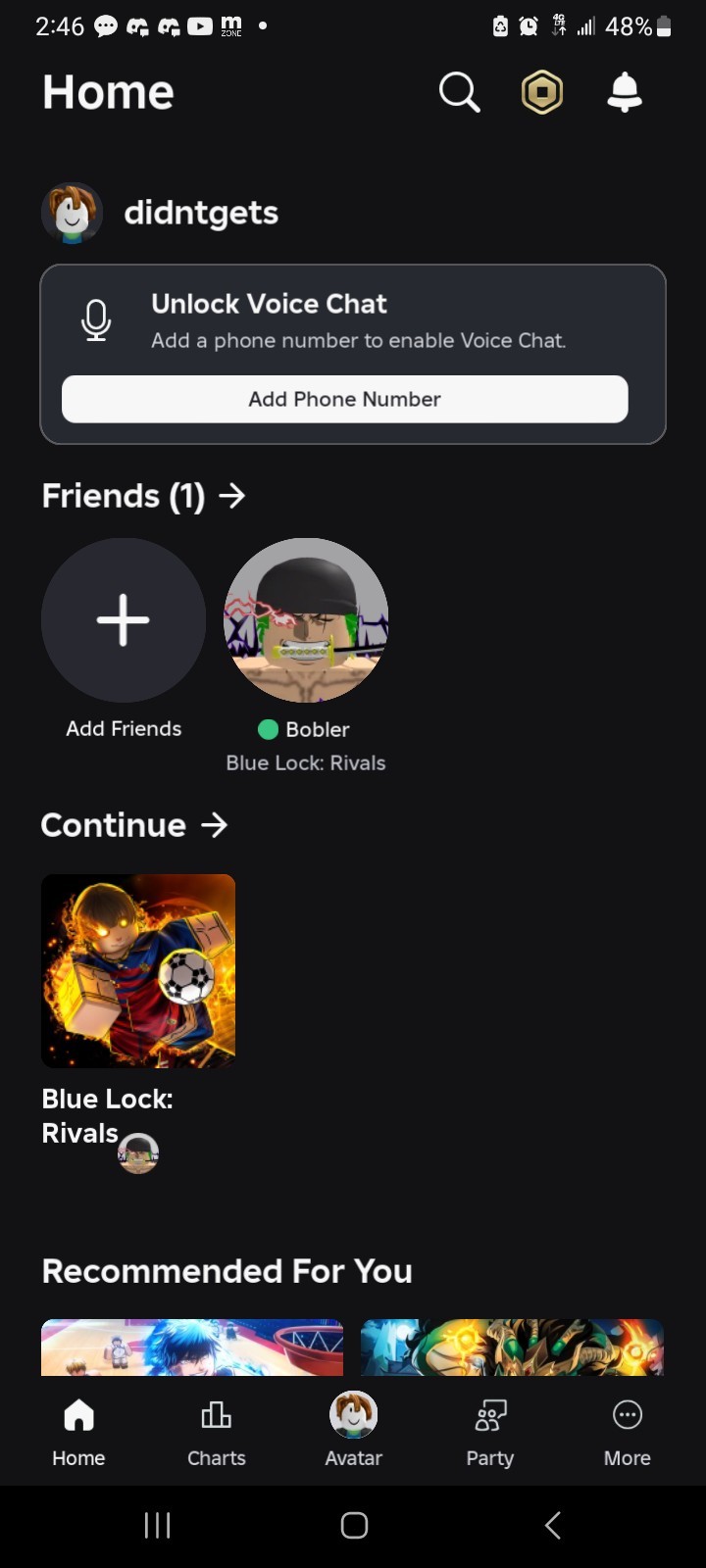Open the Blue Lock: Rivals game tile

[138, 971]
